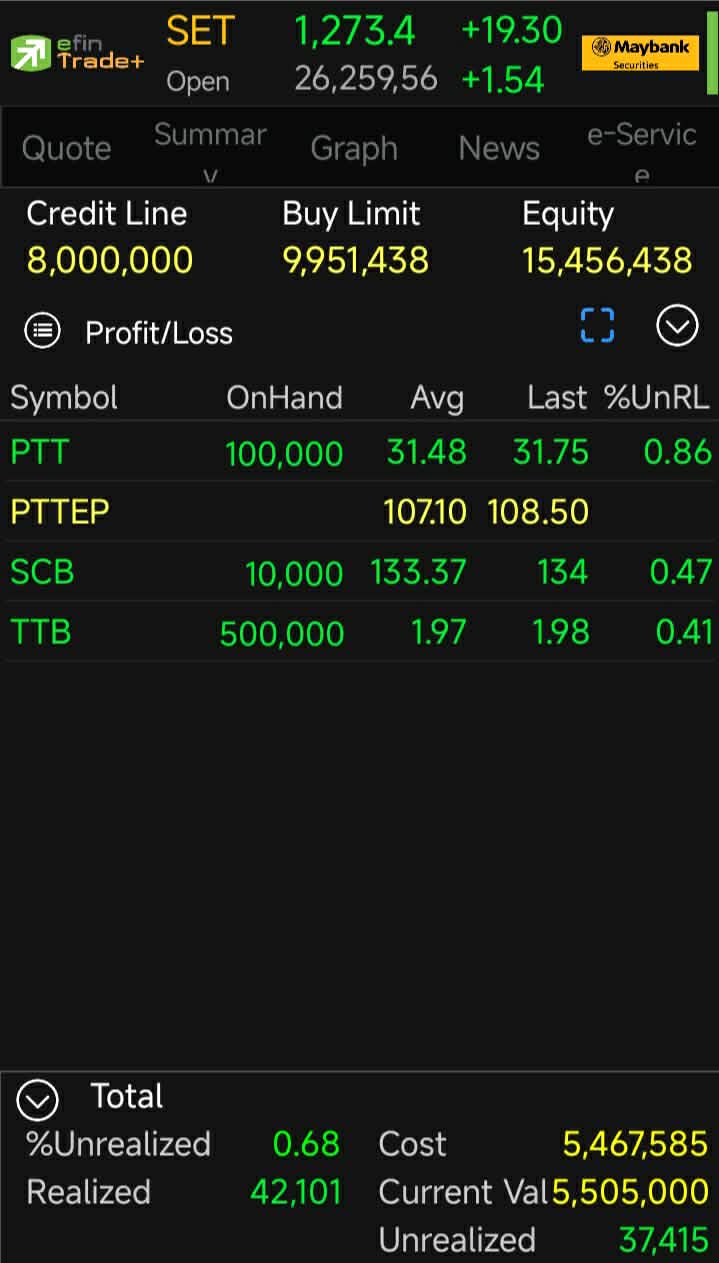Expand portfolio to full screen

(x=597, y=326)
